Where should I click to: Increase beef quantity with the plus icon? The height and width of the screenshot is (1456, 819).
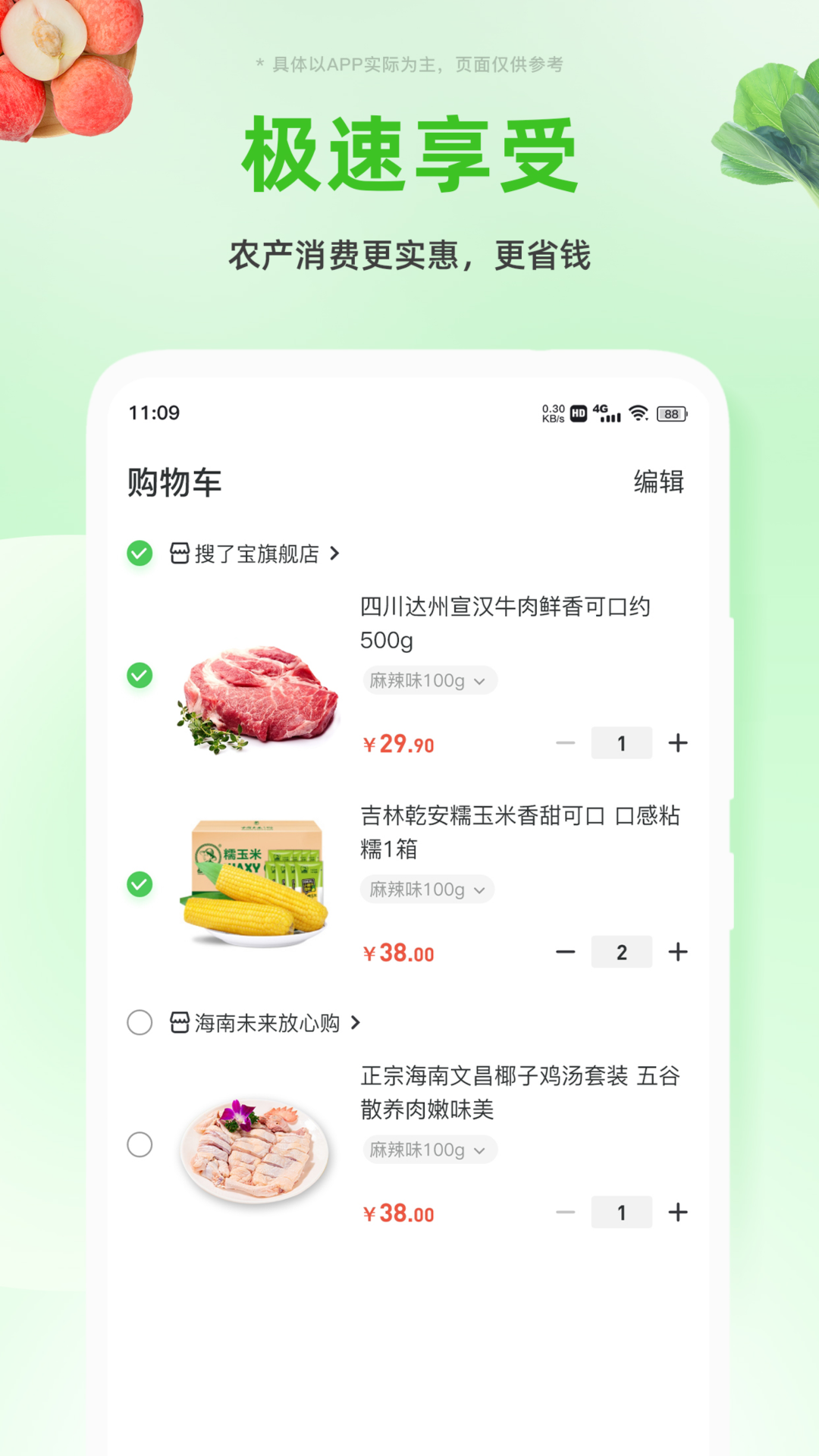(x=677, y=743)
